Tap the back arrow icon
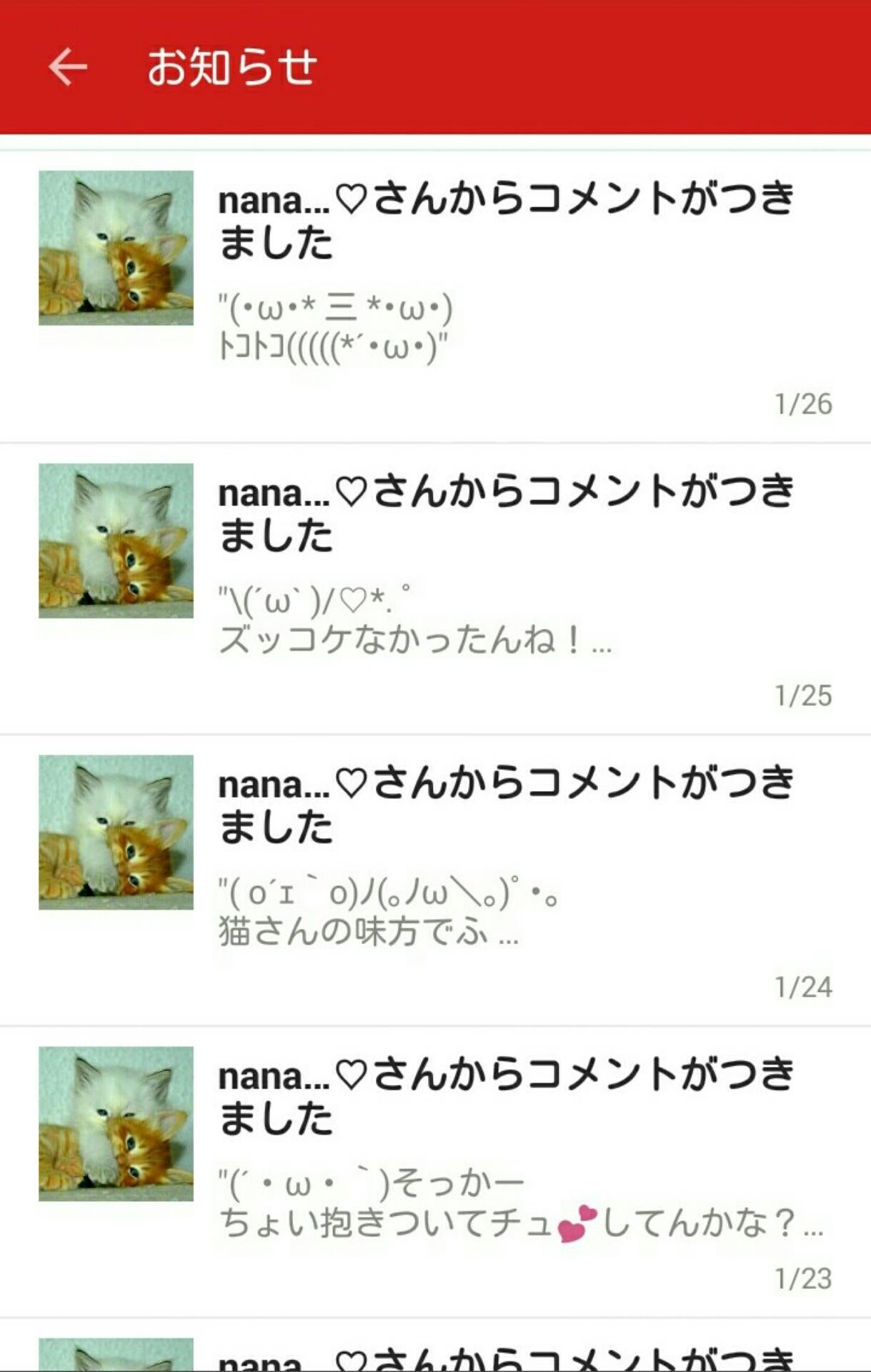 (66, 68)
